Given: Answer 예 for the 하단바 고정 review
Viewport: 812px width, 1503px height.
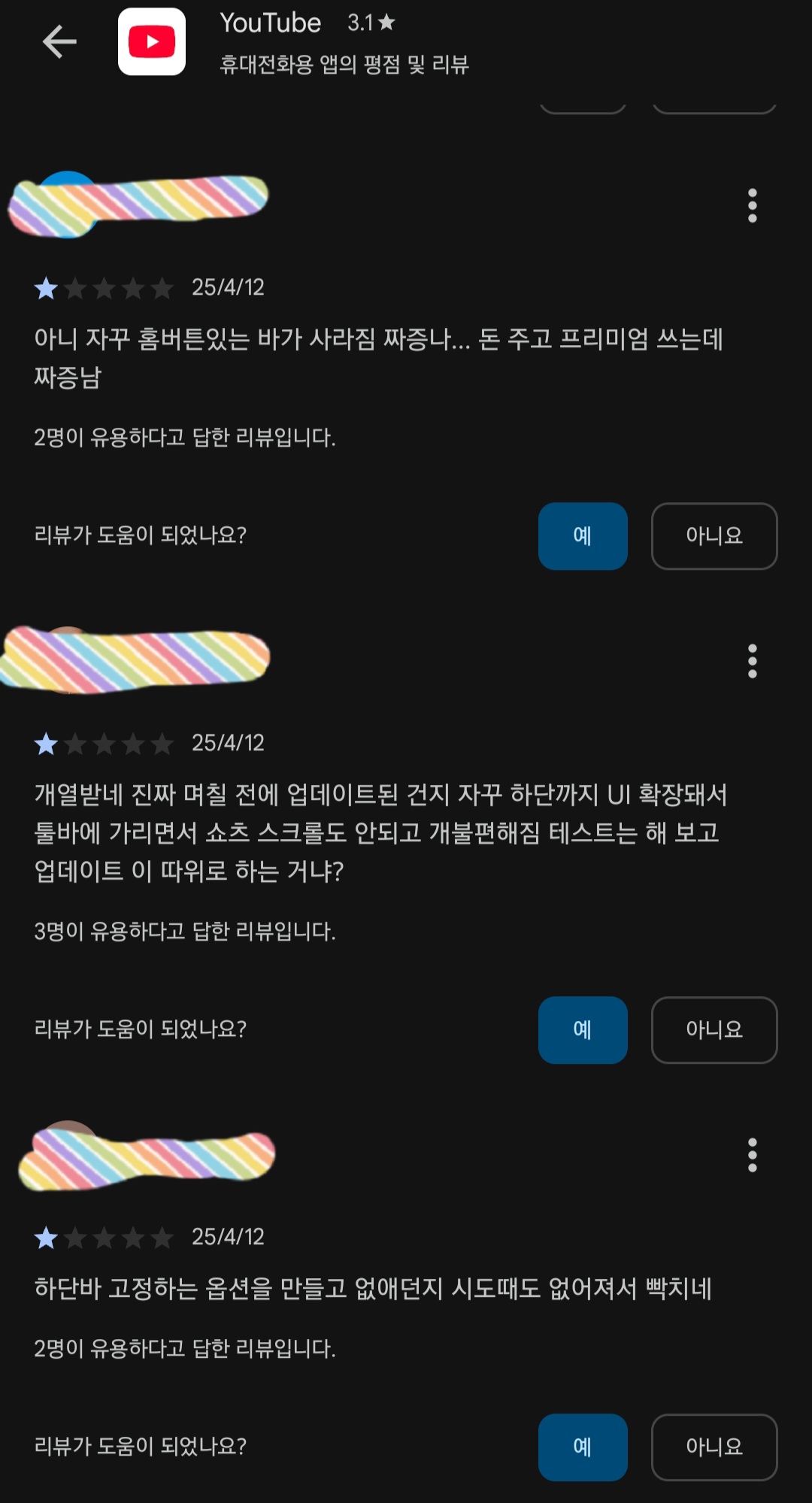Looking at the screenshot, I should click(x=583, y=1447).
